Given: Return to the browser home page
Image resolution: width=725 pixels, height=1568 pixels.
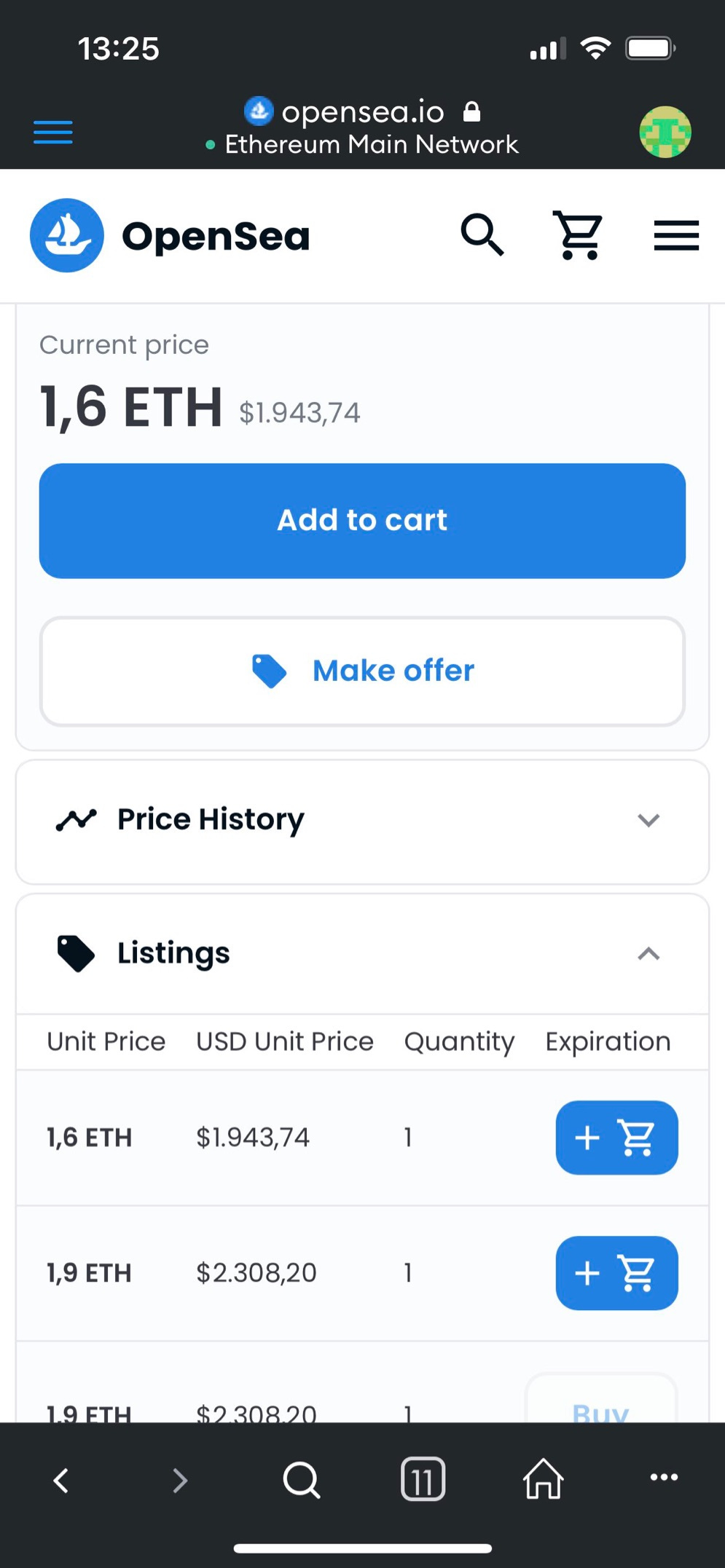Looking at the screenshot, I should pos(544,1480).
